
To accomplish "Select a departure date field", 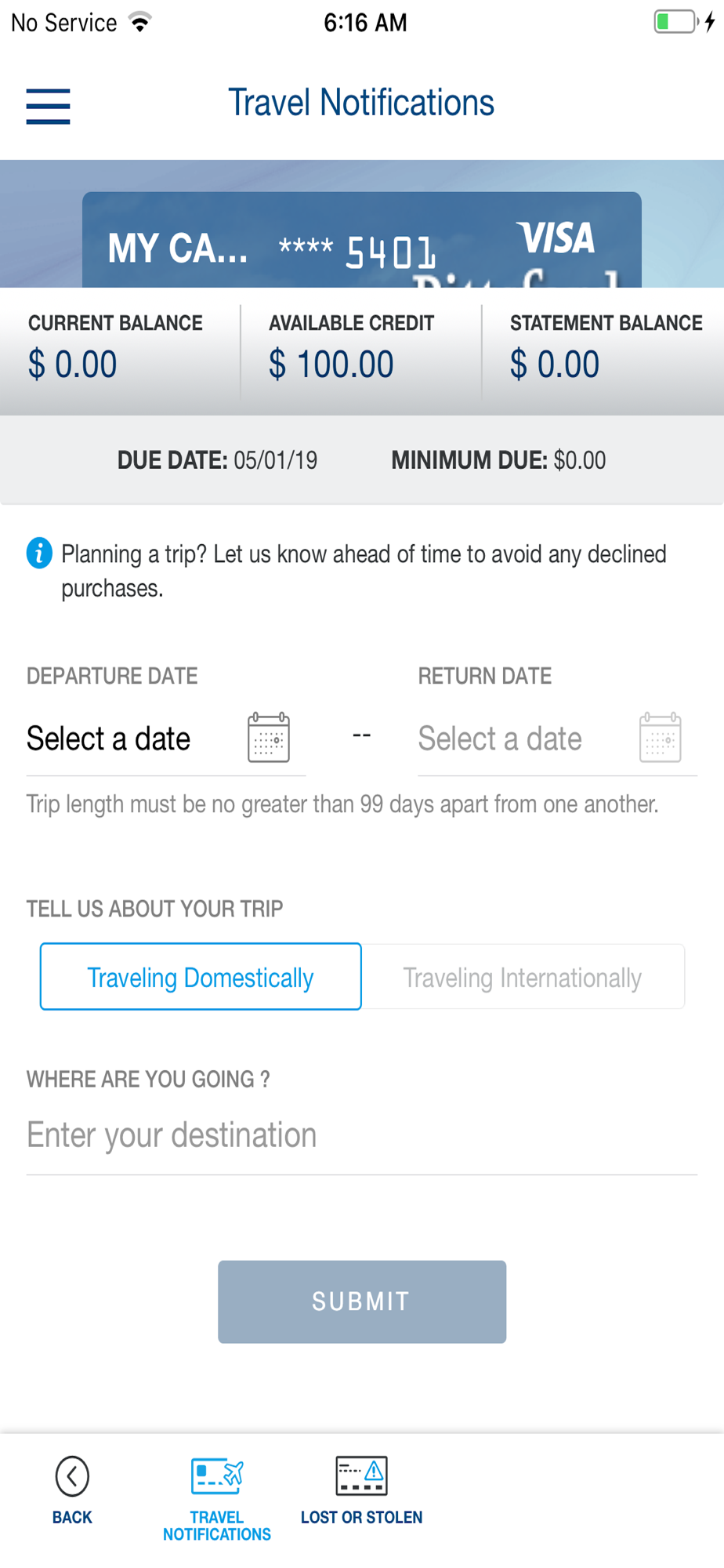I will click(x=165, y=739).
